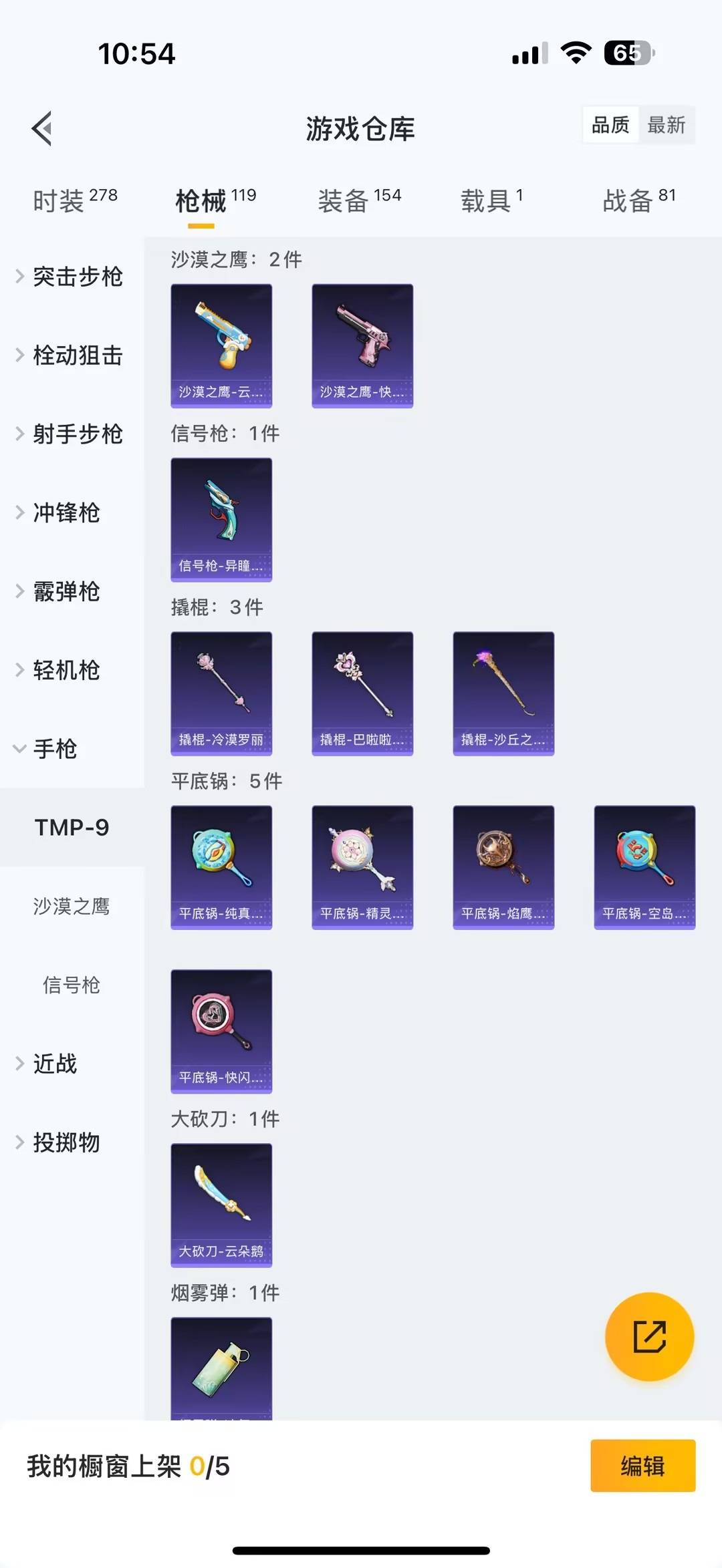
Task: Open the 平底锅-空岛 item card
Action: [x=644, y=867]
